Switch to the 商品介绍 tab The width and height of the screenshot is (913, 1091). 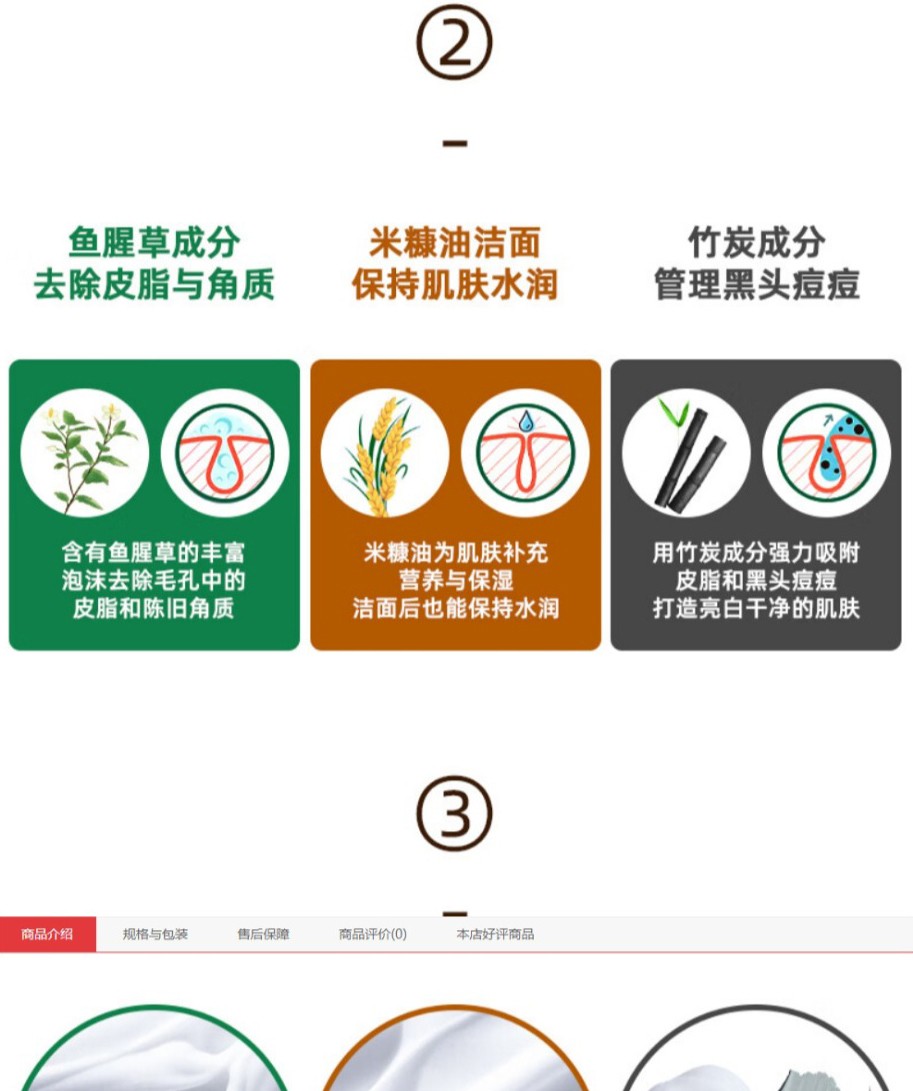pyautogui.click(x=47, y=934)
